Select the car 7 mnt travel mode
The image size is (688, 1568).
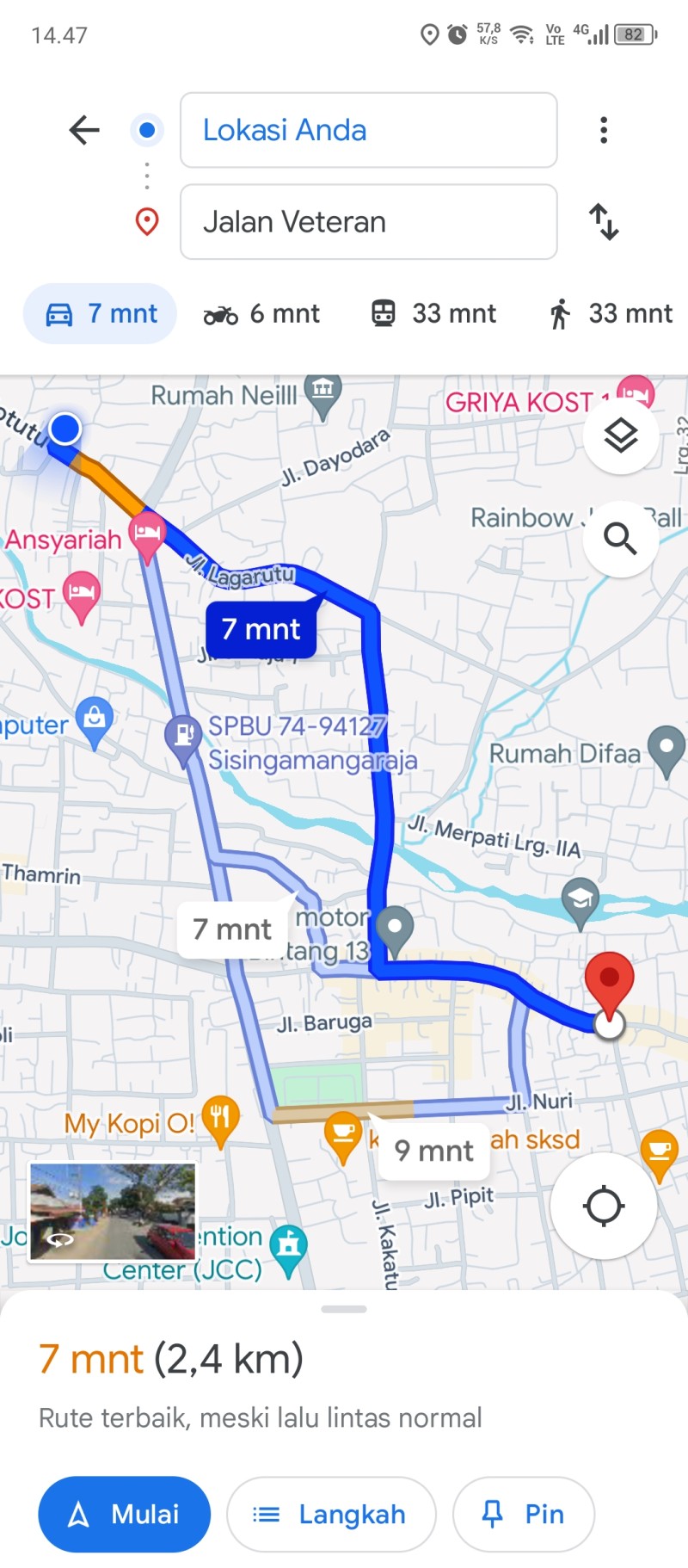100,314
